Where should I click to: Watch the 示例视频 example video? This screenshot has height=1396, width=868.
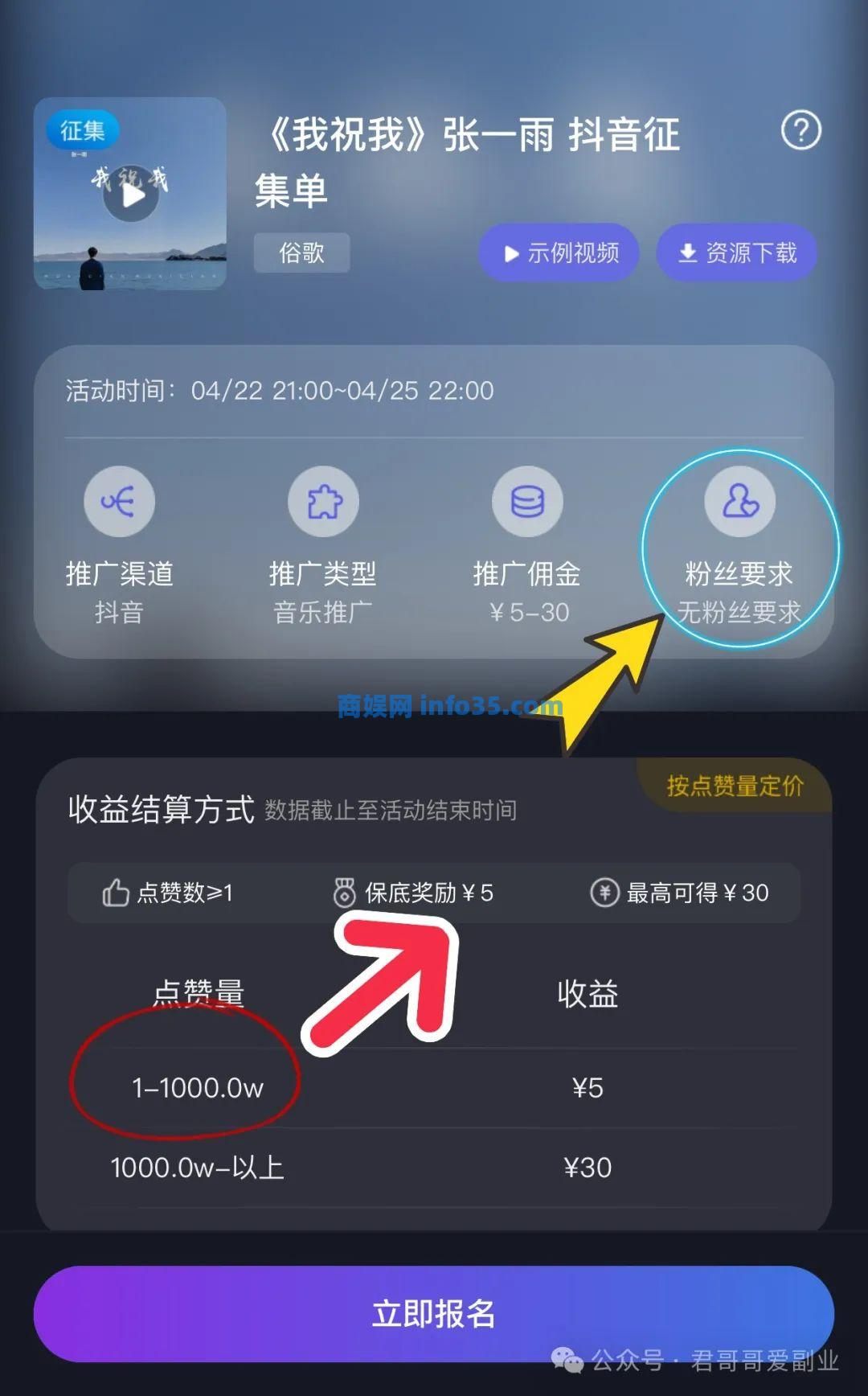[x=559, y=253]
